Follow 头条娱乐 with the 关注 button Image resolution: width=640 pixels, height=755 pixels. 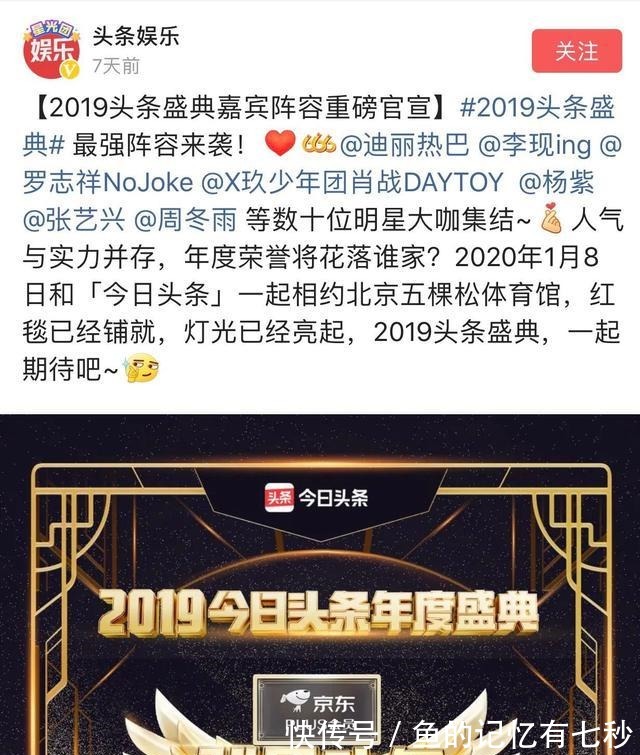coord(576,51)
